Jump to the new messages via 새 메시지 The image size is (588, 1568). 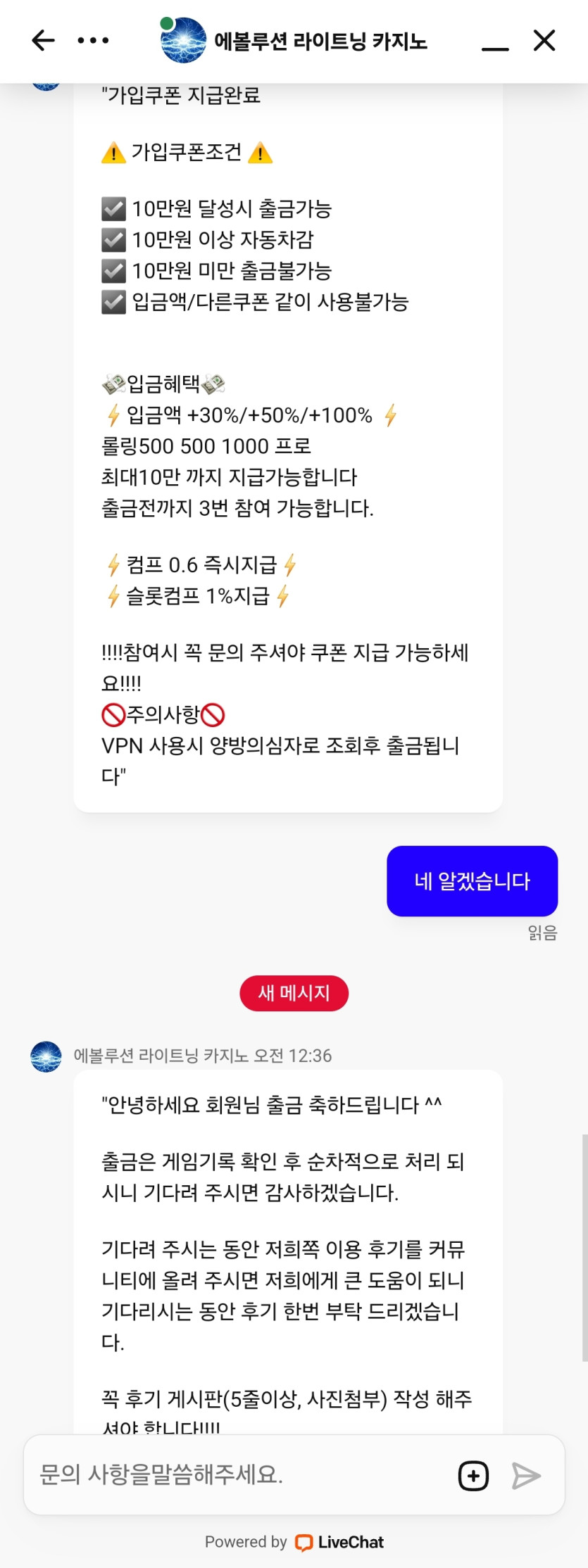[x=294, y=993]
